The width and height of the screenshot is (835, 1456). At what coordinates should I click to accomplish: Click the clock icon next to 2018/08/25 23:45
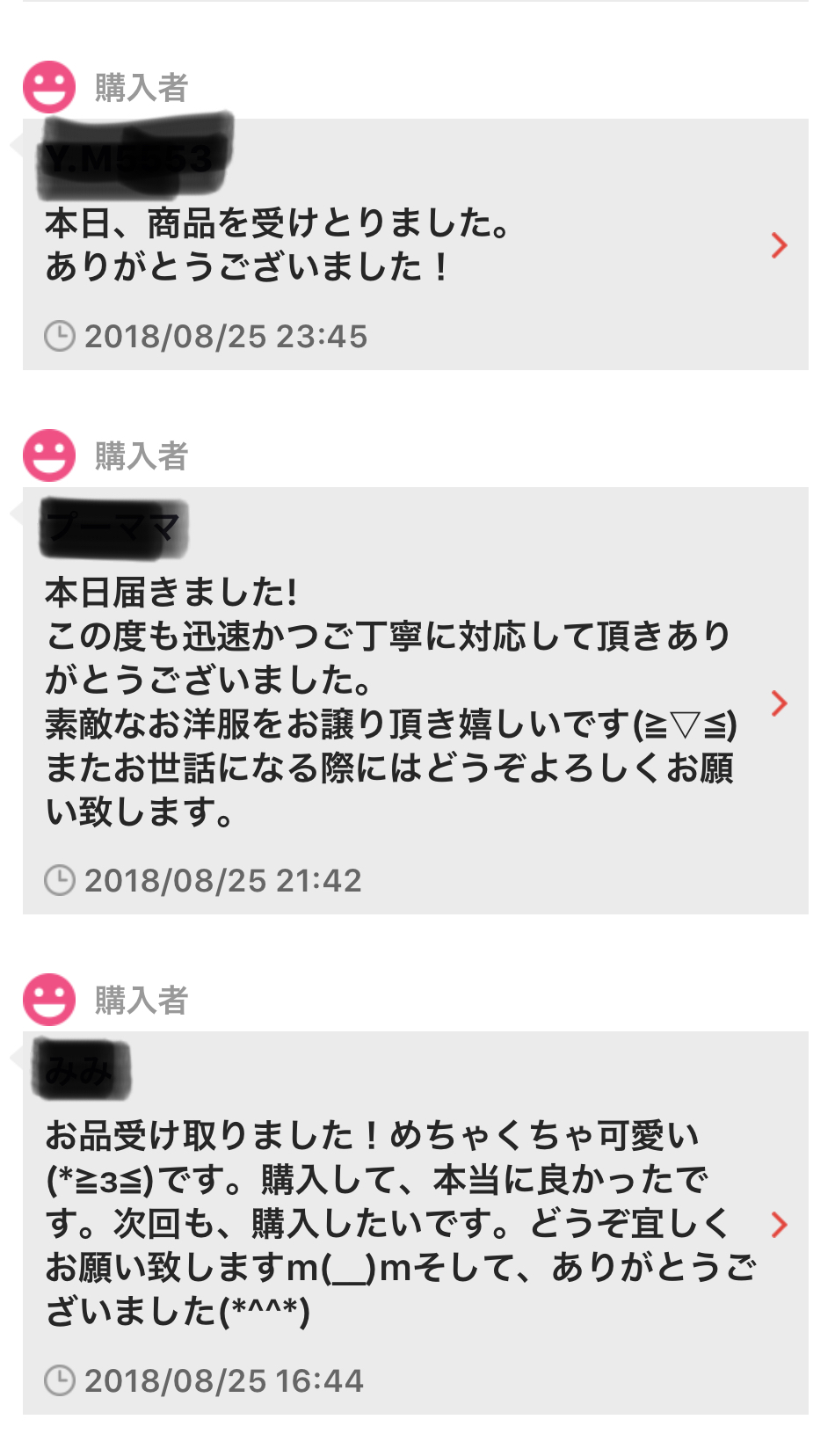(60, 335)
